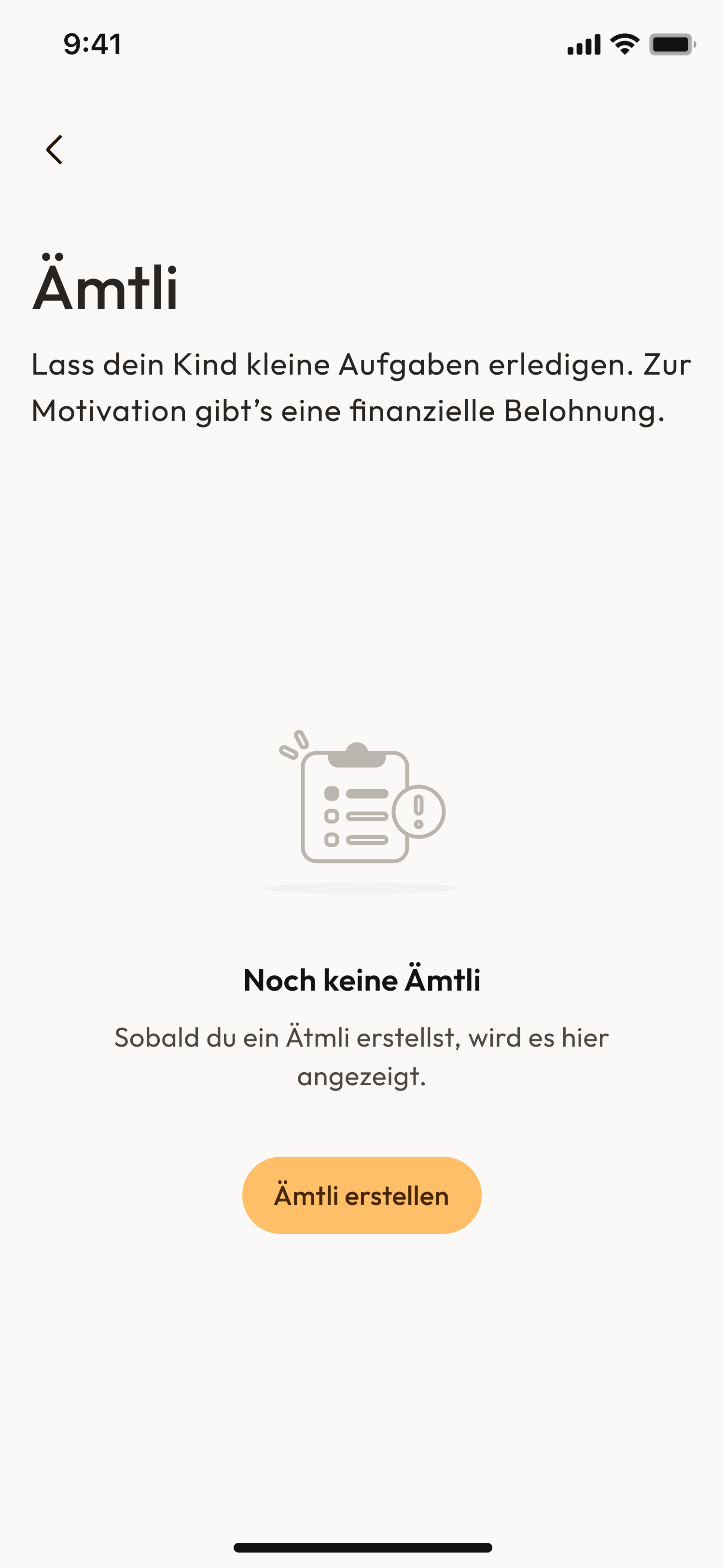This screenshot has width=724, height=1568.
Task: Tap the Ämtli erstellen button
Action: [362, 1195]
